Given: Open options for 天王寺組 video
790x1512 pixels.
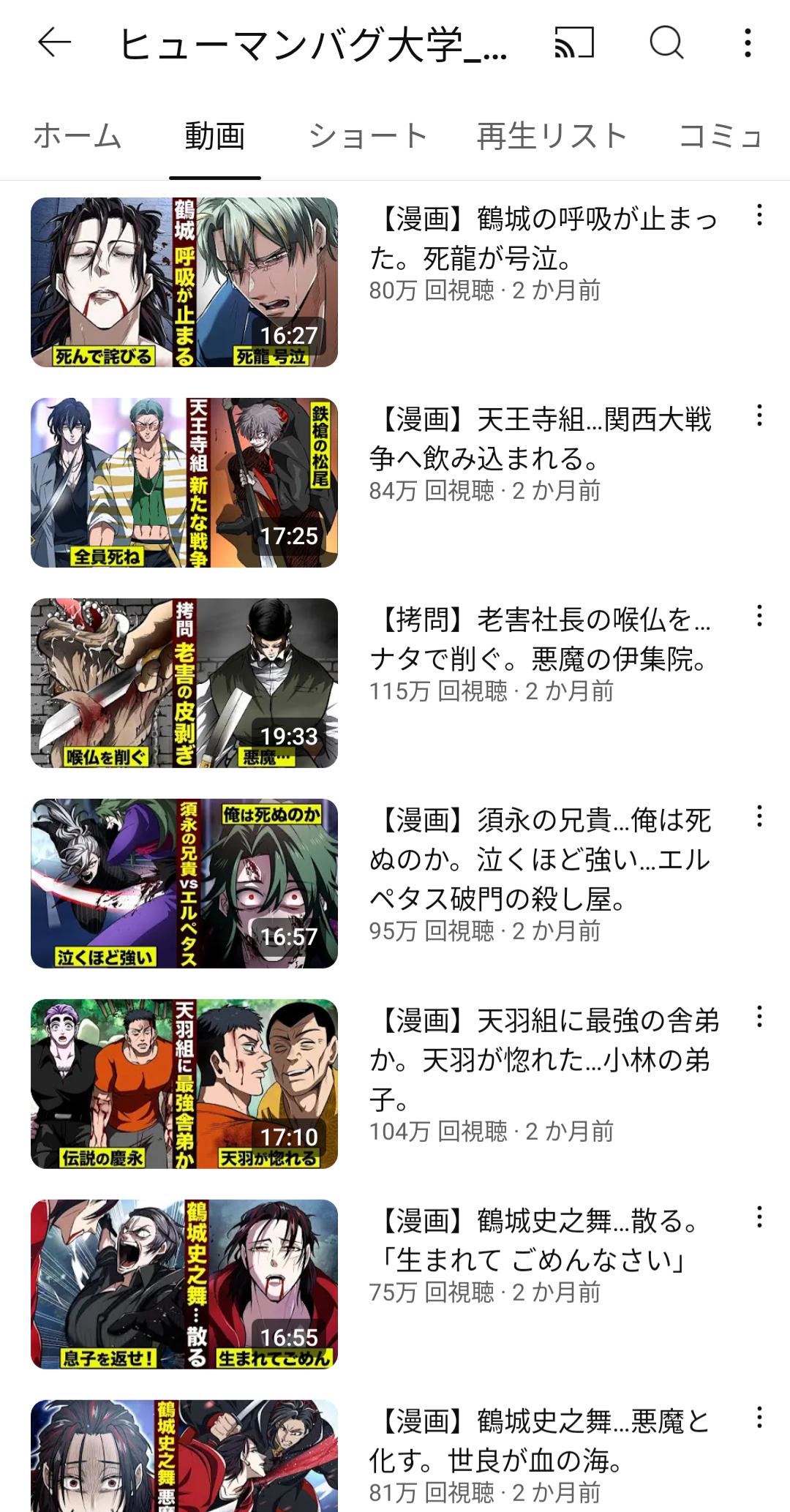Looking at the screenshot, I should point(759,415).
